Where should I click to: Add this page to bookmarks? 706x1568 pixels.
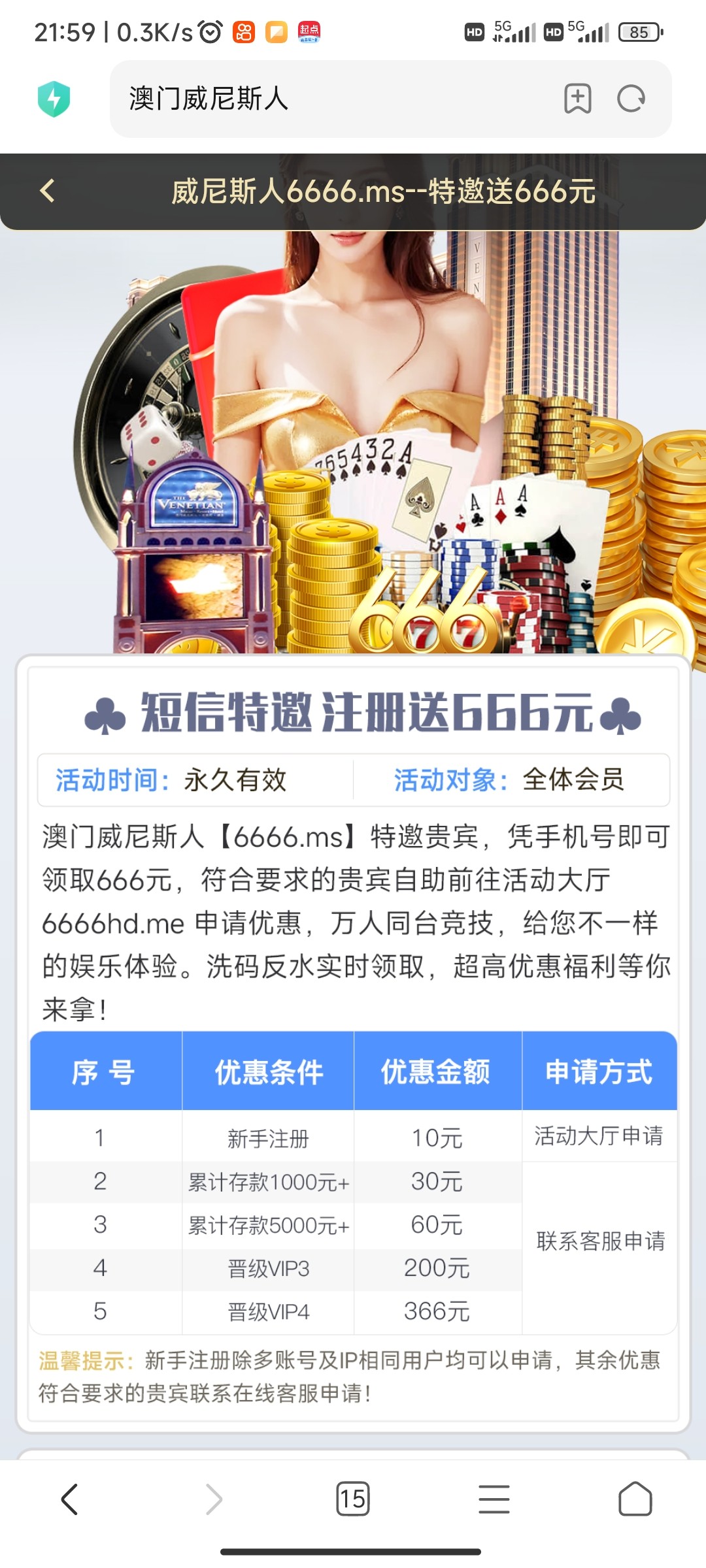(577, 99)
